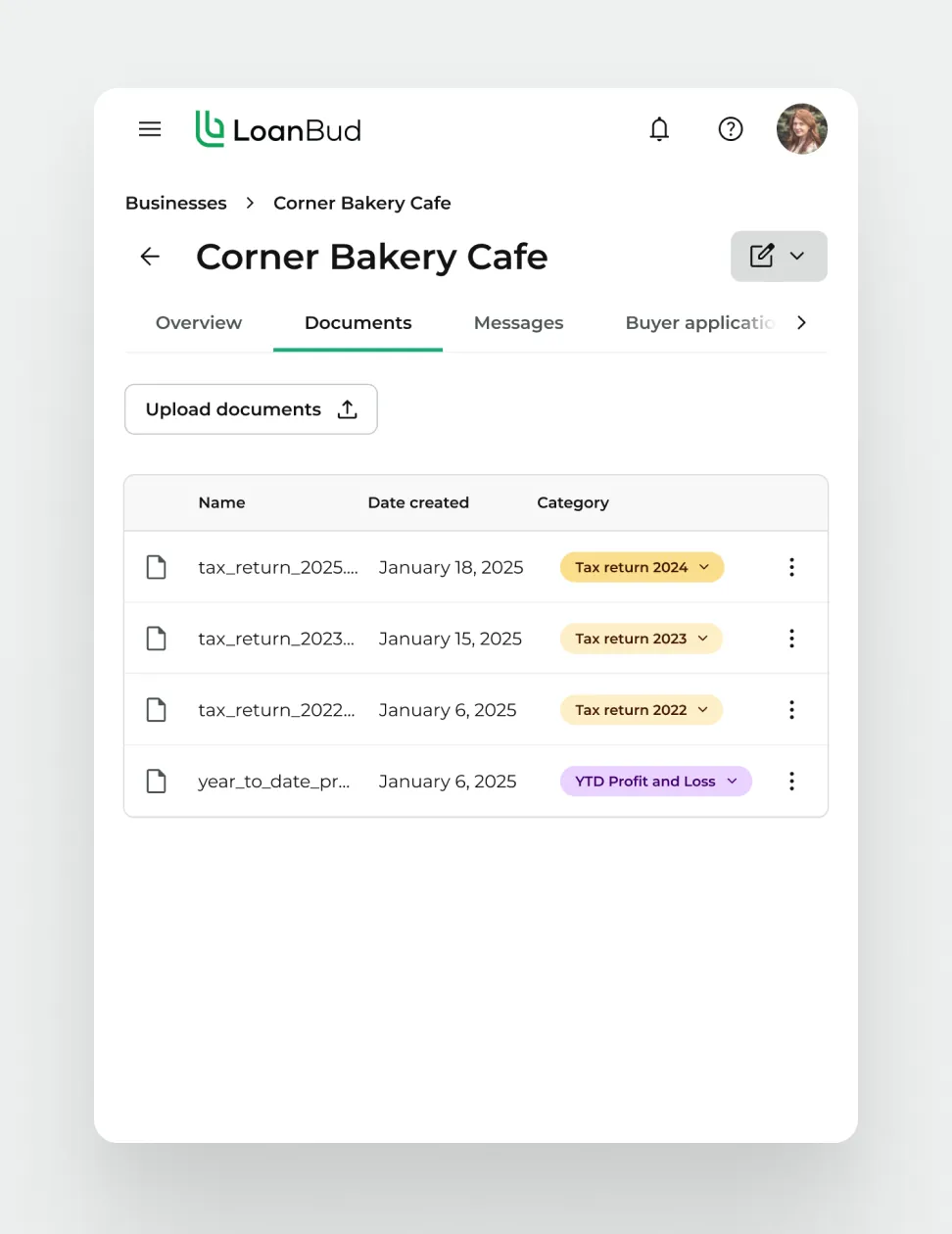Viewport: 952px width, 1234px height.
Task: Switch to the Messages tab
Action: point(518,323)
